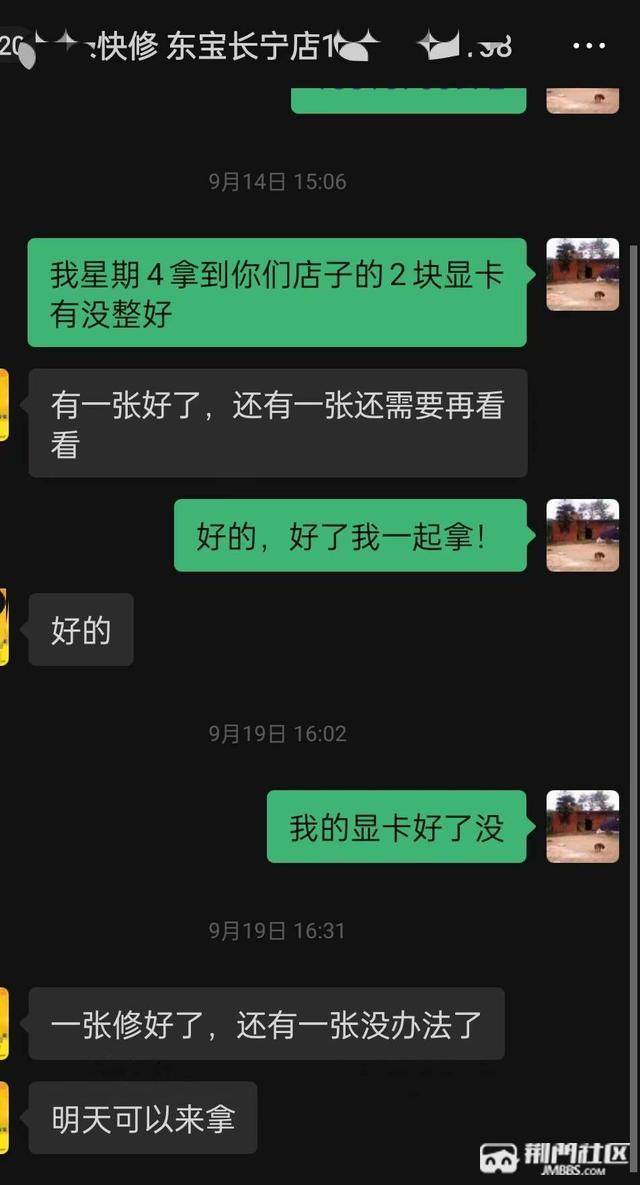View profile from avatar beside "我星期4拿到" message
The height and width of the screenshot is (1185, 640).
coord(583,274)
